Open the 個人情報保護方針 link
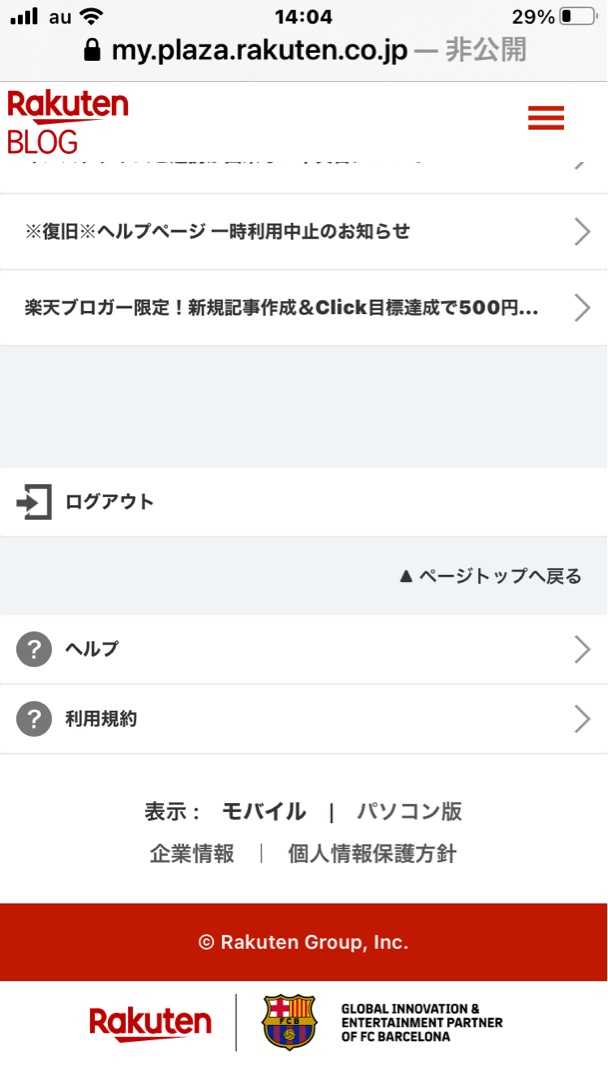608x1080 pixels. pyautogui.click(x=372, y=854)
